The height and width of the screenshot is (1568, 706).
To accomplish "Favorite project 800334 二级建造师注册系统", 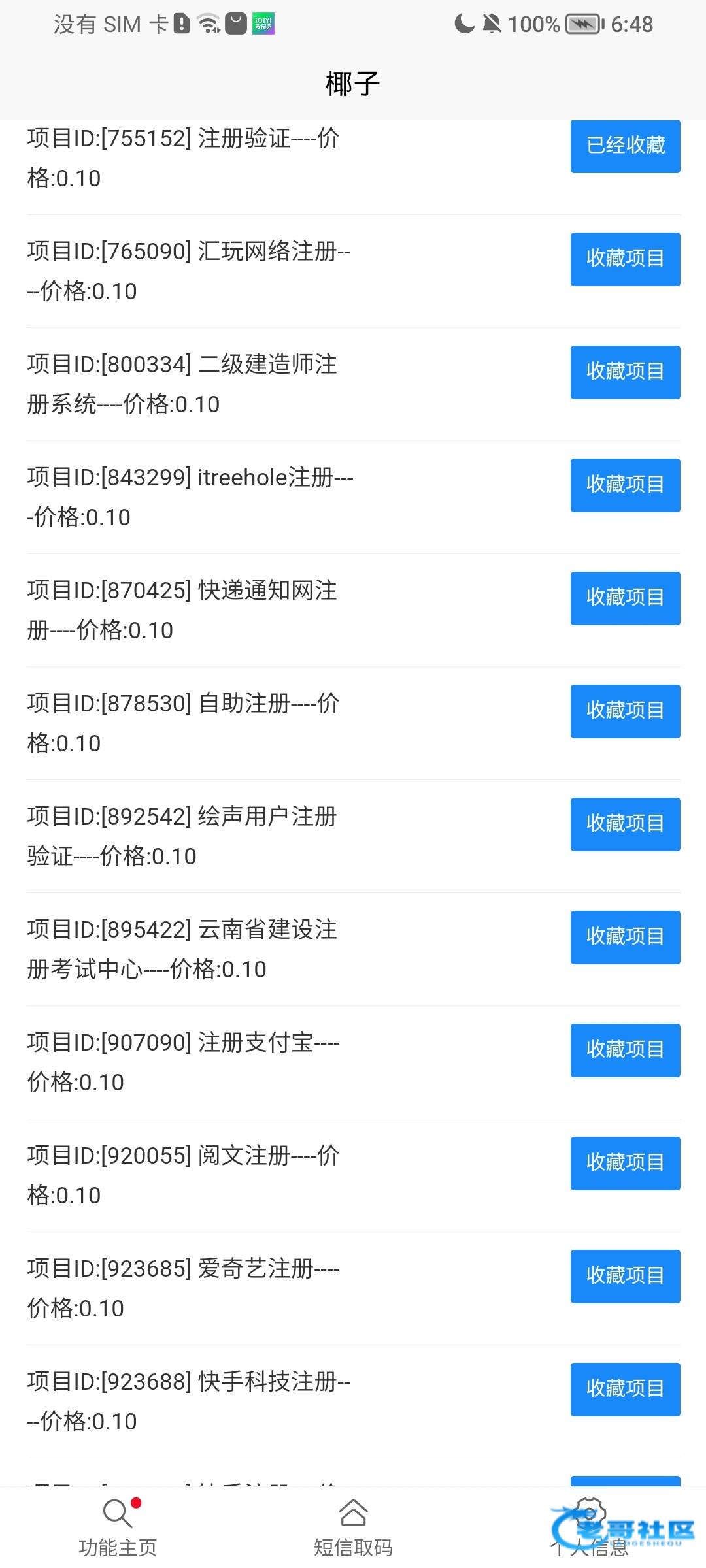I will pos(625,372).
